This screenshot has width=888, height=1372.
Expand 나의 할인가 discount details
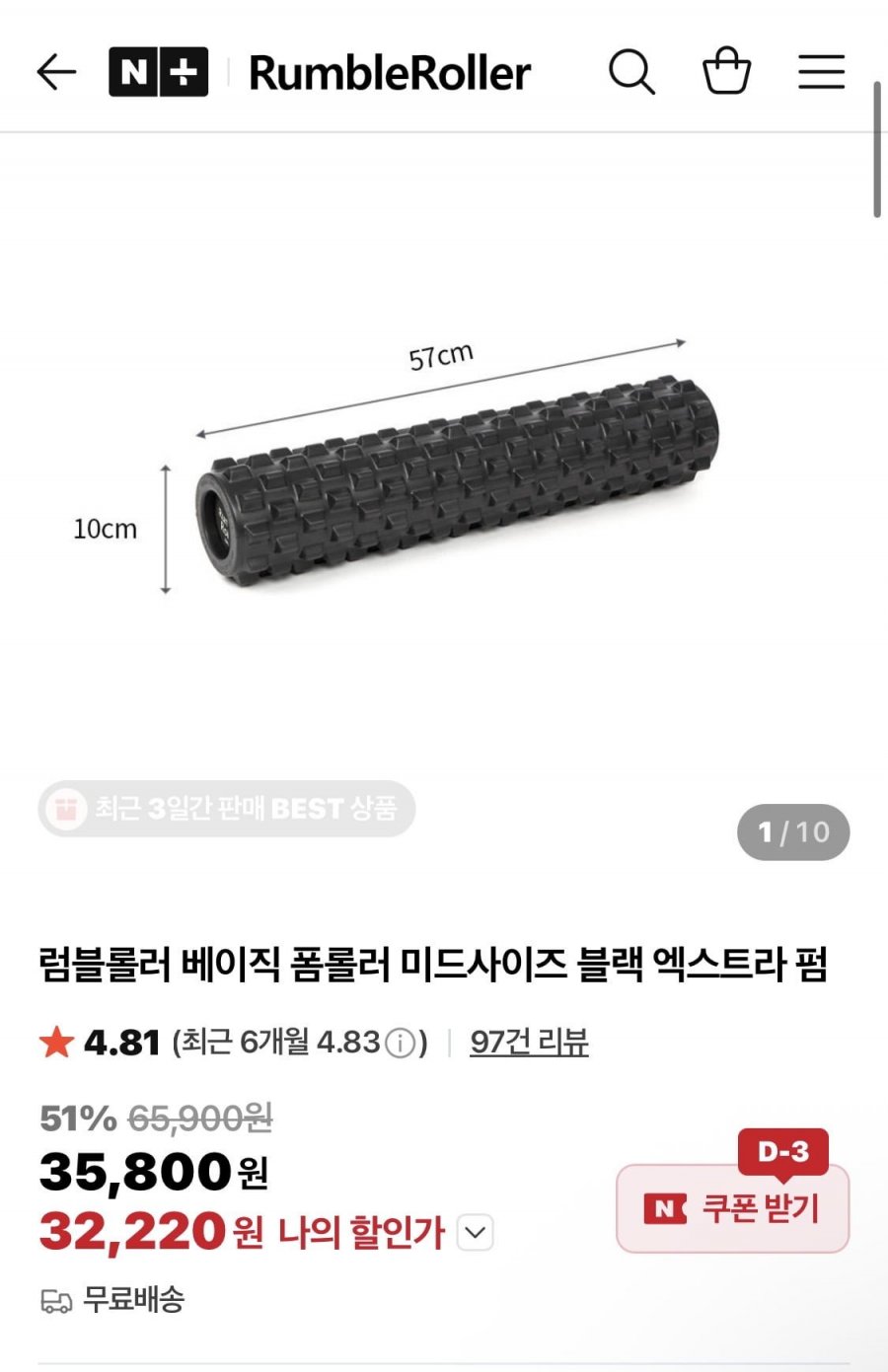(476, 1233)
